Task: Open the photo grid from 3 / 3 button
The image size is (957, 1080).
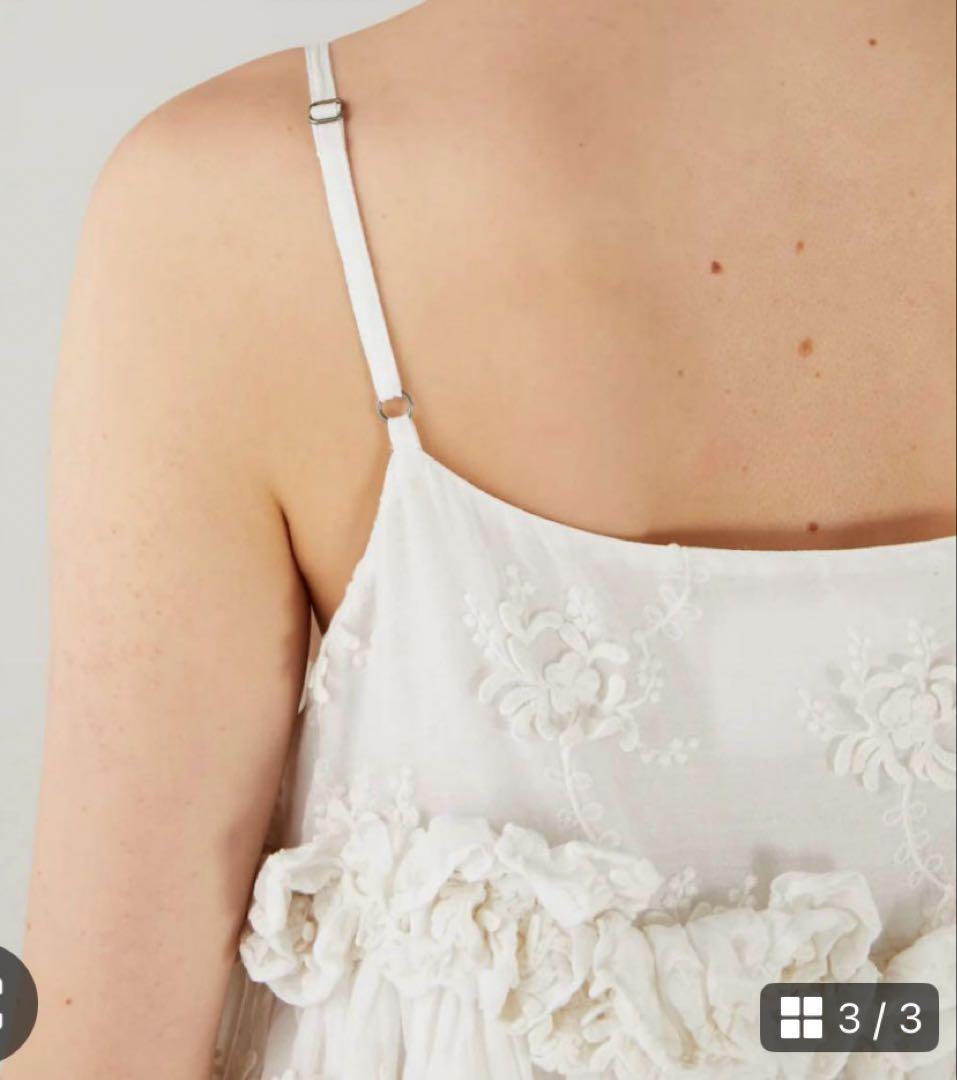Action: [849, 1017]
